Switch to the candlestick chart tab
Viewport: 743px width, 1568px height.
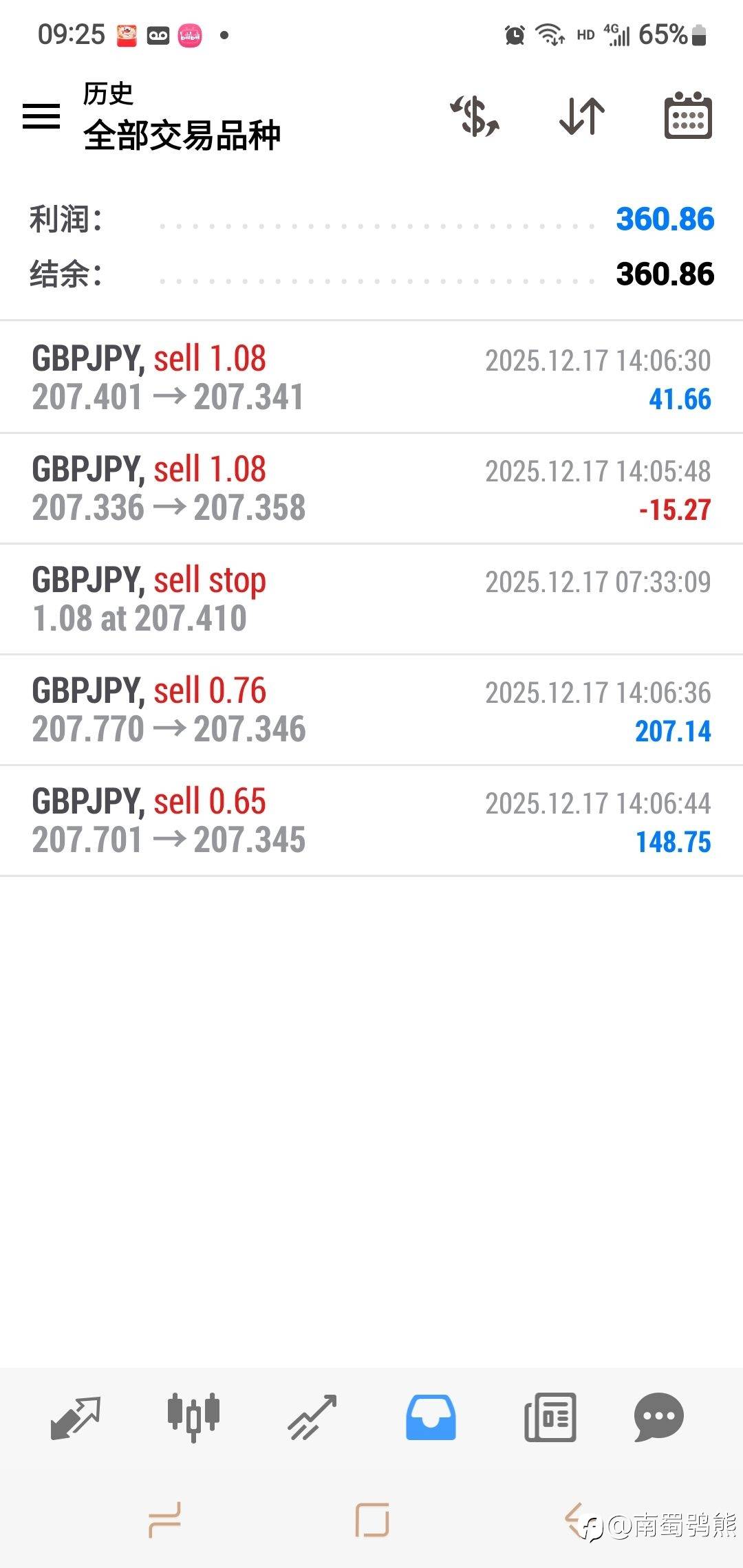[193, 1418]
